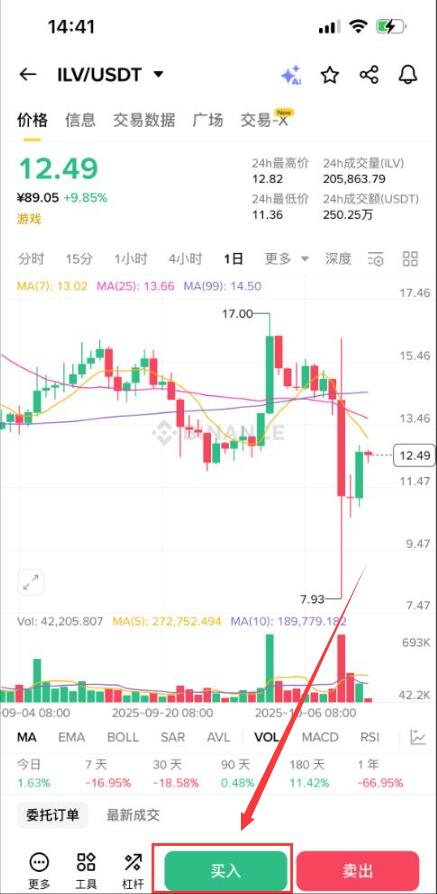Viewport: 437px width, 894px height.
Task: Select the 15分 chart interval
Action: (x=79, y=259)
